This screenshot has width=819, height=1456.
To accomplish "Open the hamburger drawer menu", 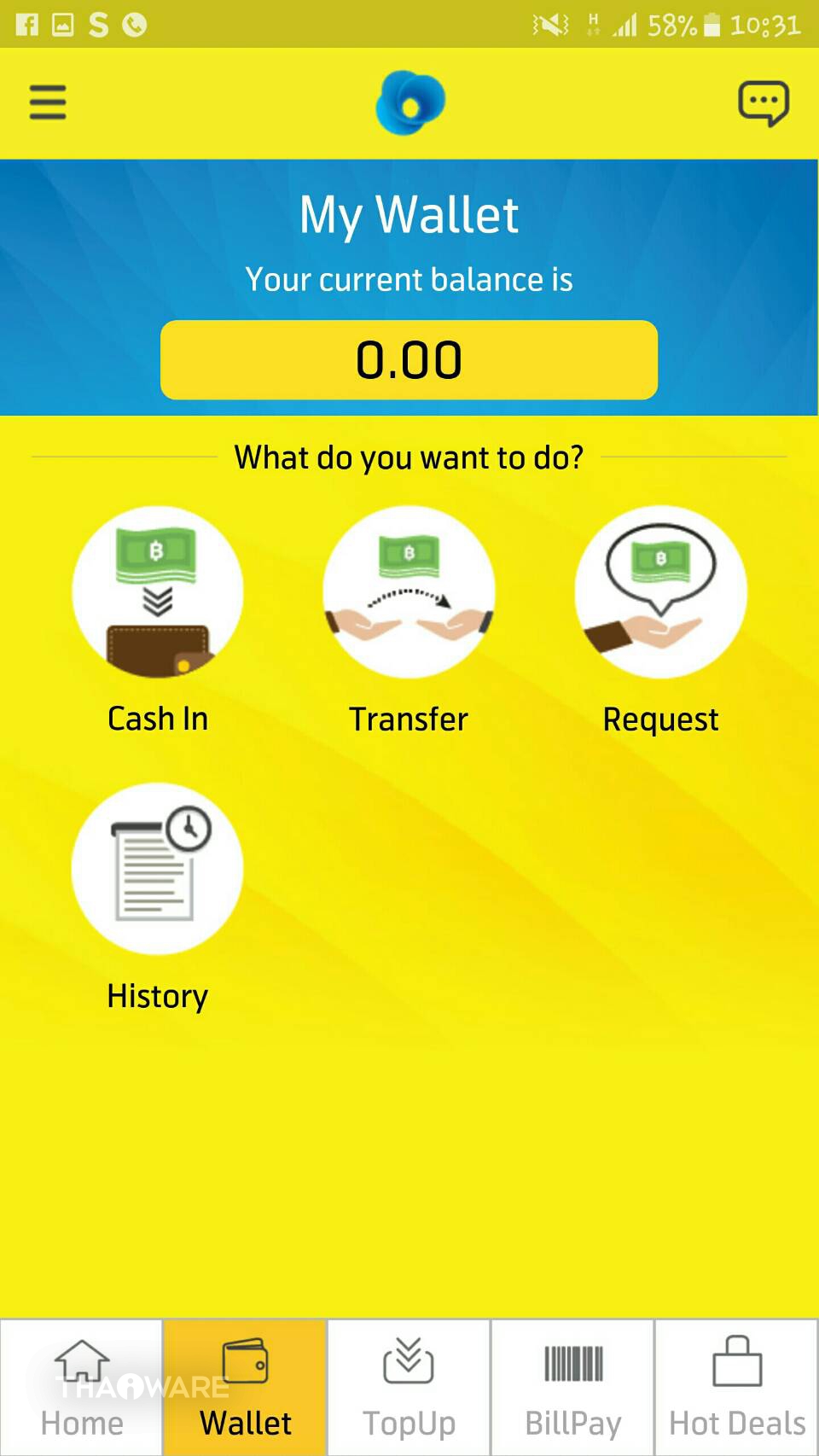I will (x=48, y=102).
